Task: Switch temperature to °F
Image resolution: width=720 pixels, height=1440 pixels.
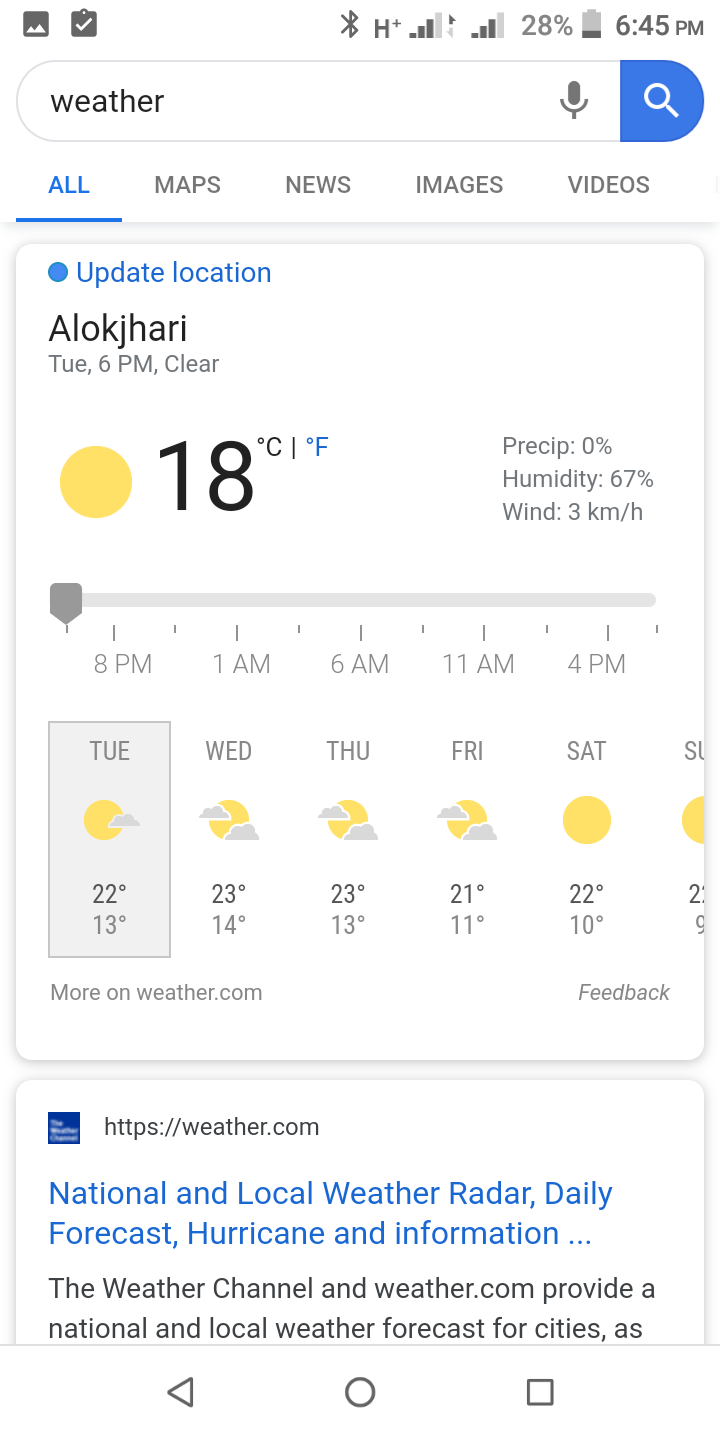Action: 317,447
